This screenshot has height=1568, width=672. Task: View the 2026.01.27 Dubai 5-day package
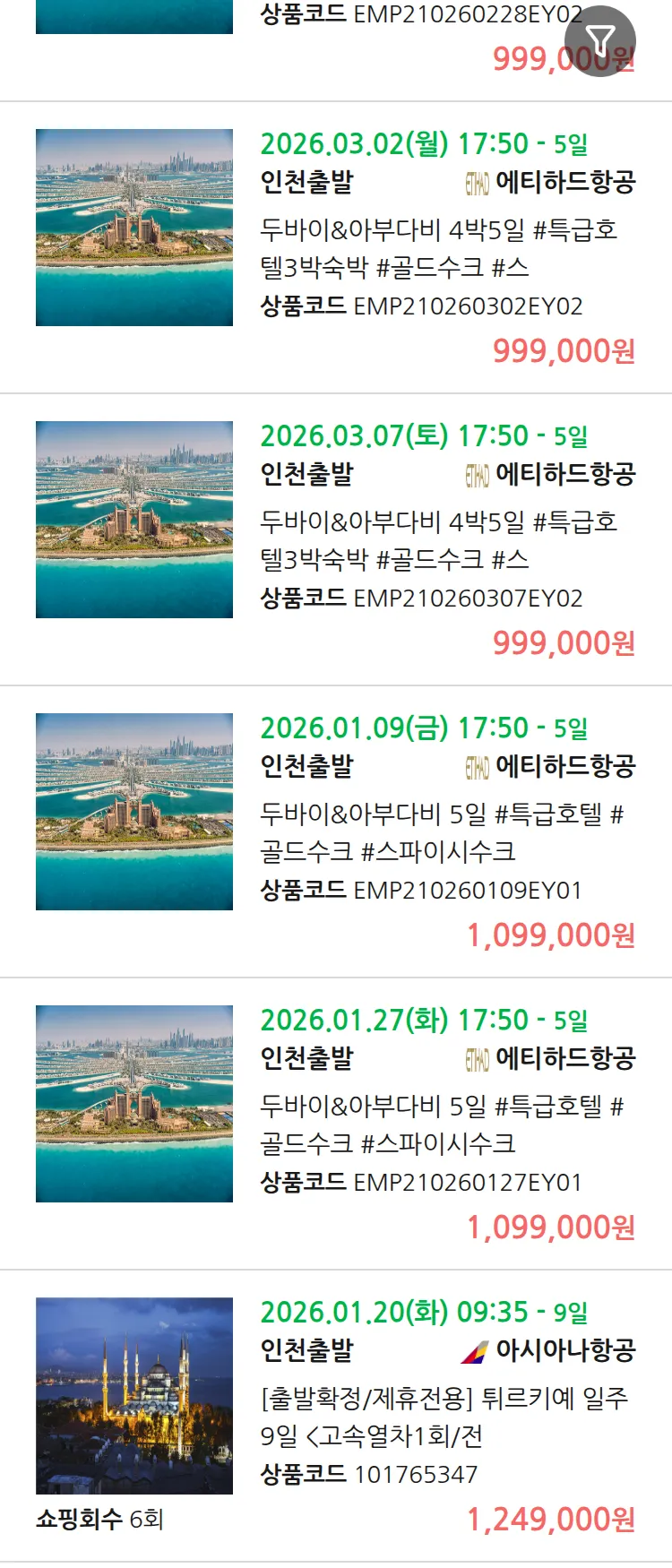pyautogui.click(x=439, y=1124)
